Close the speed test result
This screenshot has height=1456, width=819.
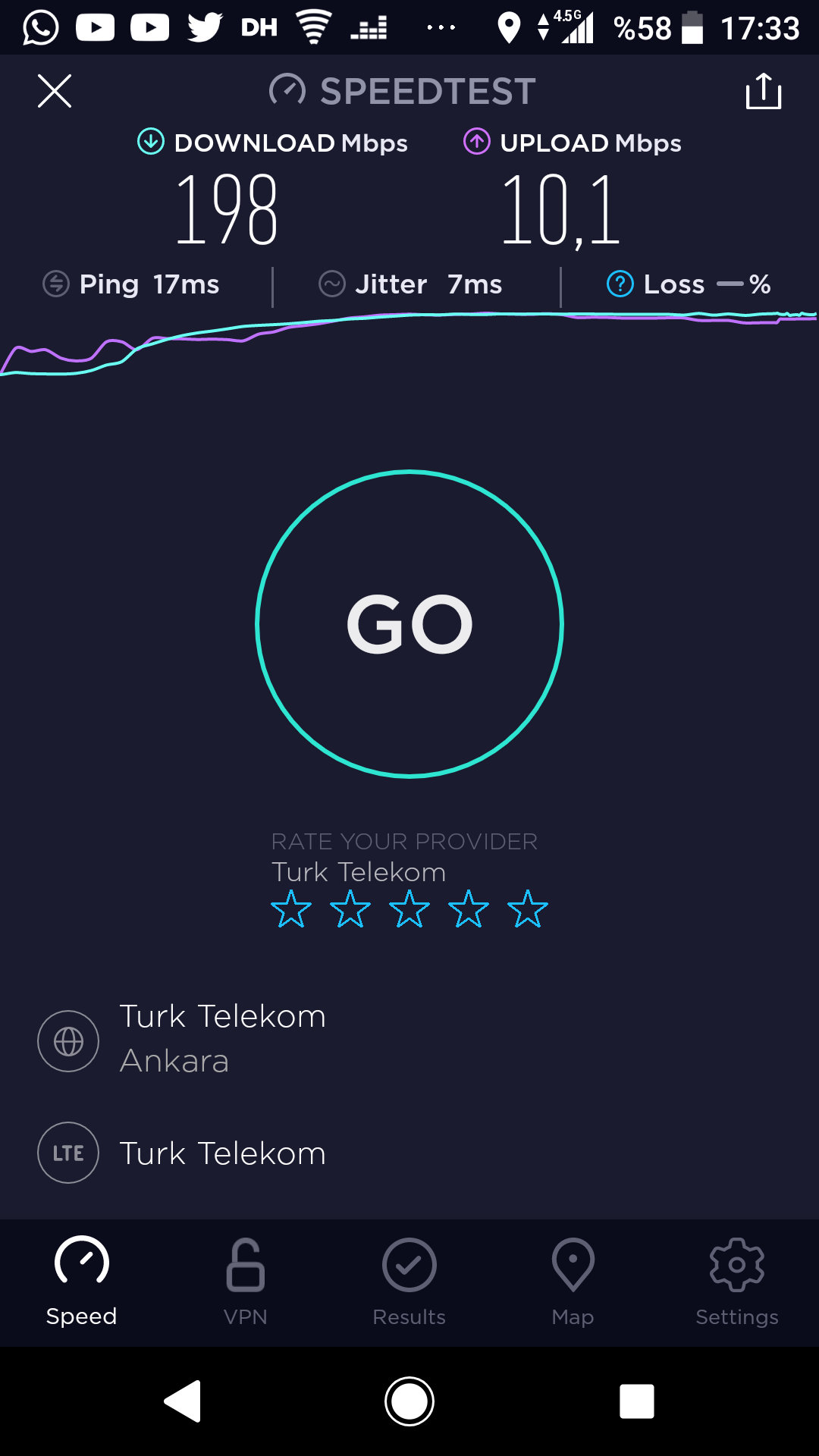55,91
